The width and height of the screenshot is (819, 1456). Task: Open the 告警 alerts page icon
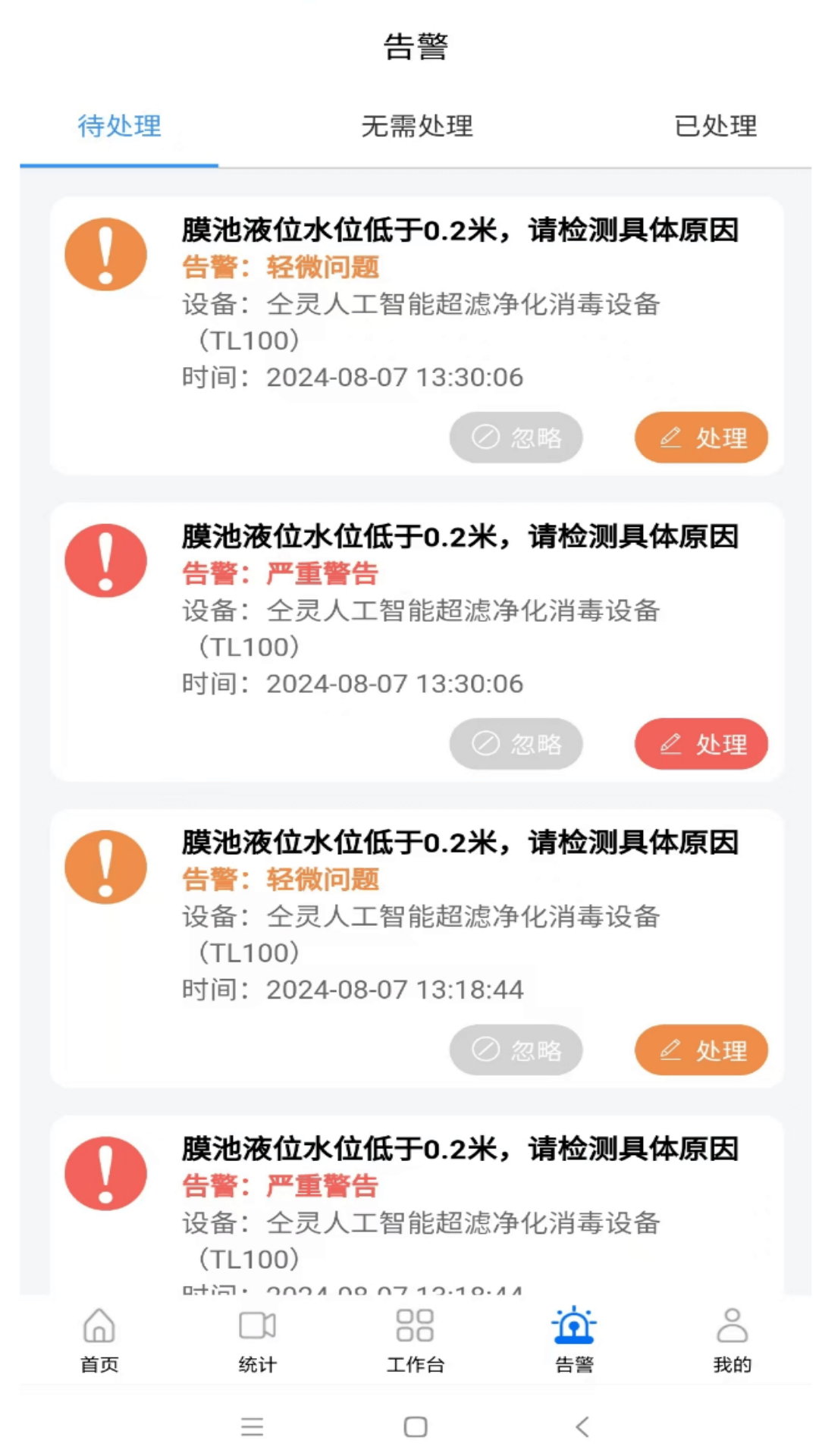coord(576,1326)
